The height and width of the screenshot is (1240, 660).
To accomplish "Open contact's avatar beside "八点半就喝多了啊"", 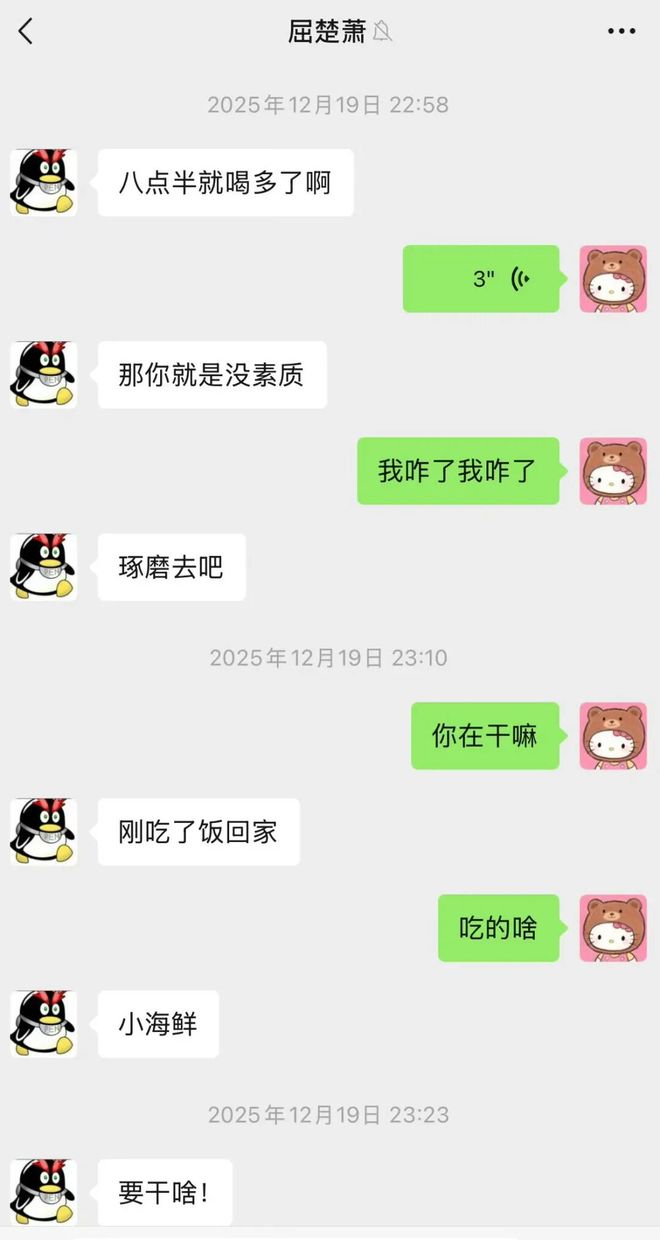I will (43, 182).
